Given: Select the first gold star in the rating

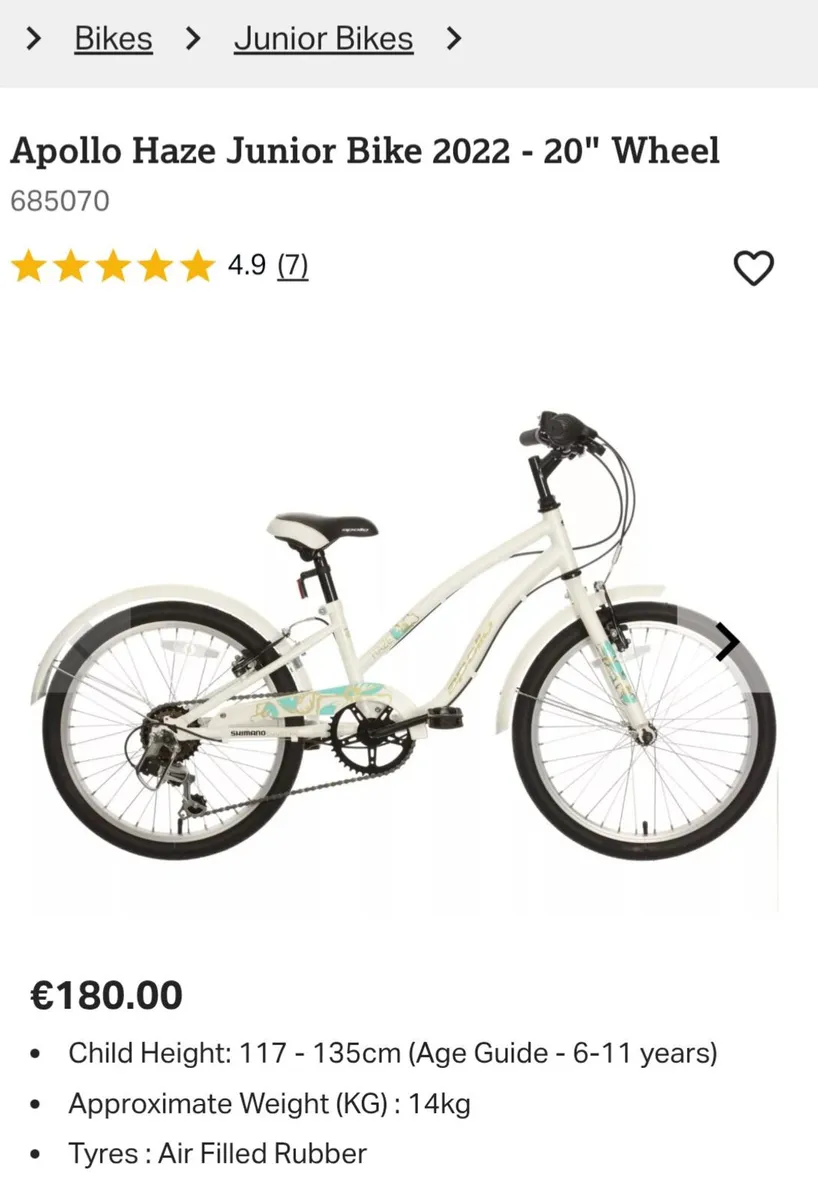Looking at the screenshot, I should (x=29, y=266).
